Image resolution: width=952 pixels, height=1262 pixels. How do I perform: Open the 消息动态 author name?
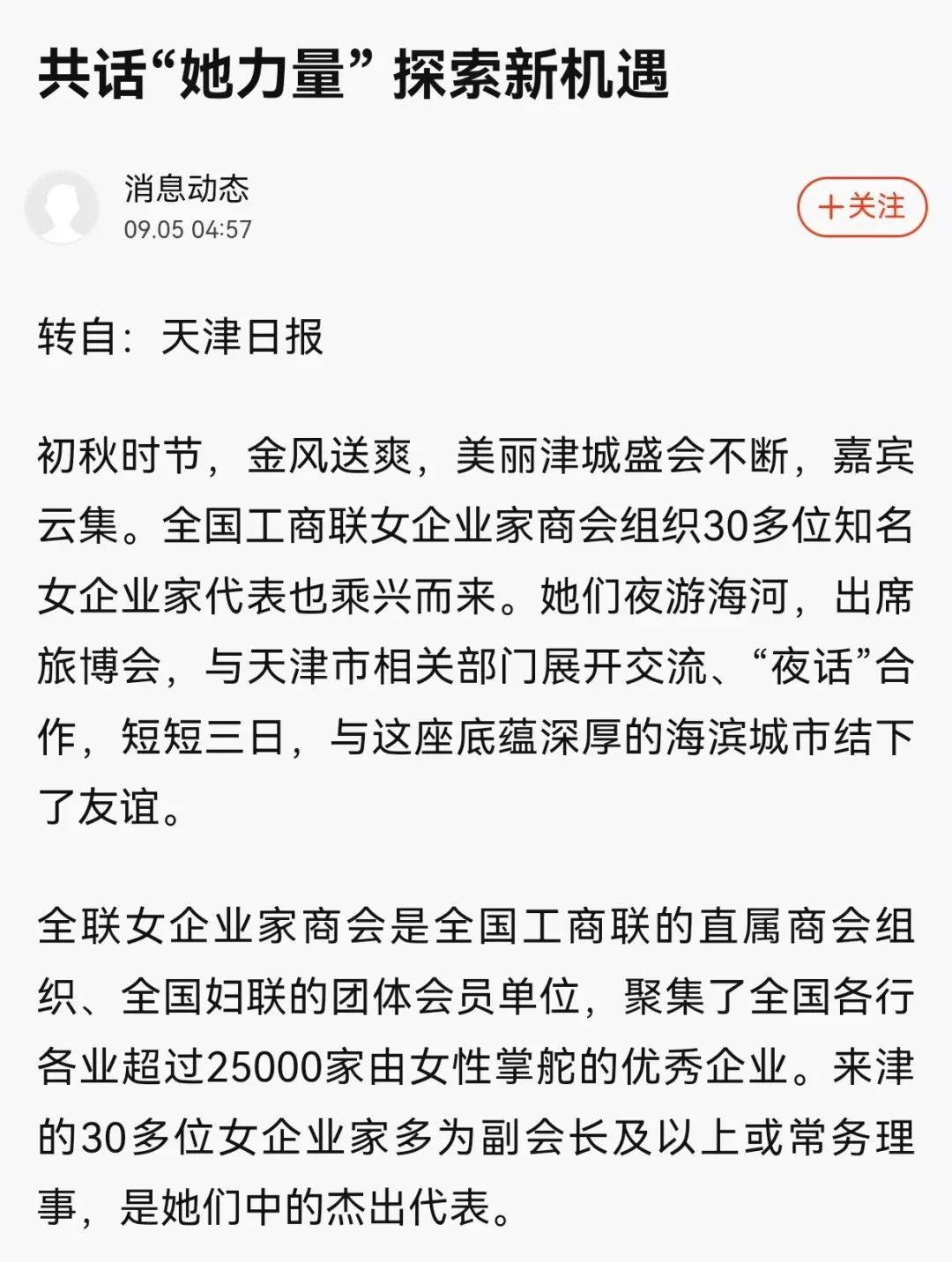pyautogui.click(x=186, y=189)
